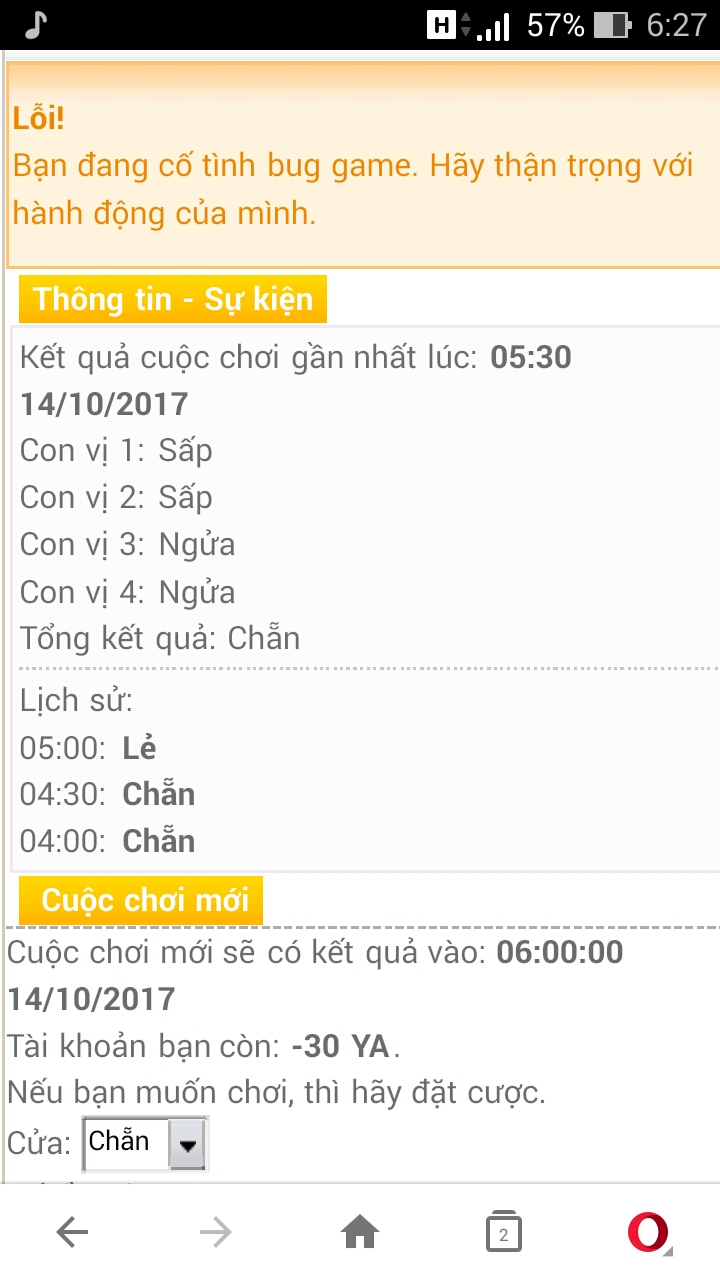Open the browser home page

pos(360,1233)
